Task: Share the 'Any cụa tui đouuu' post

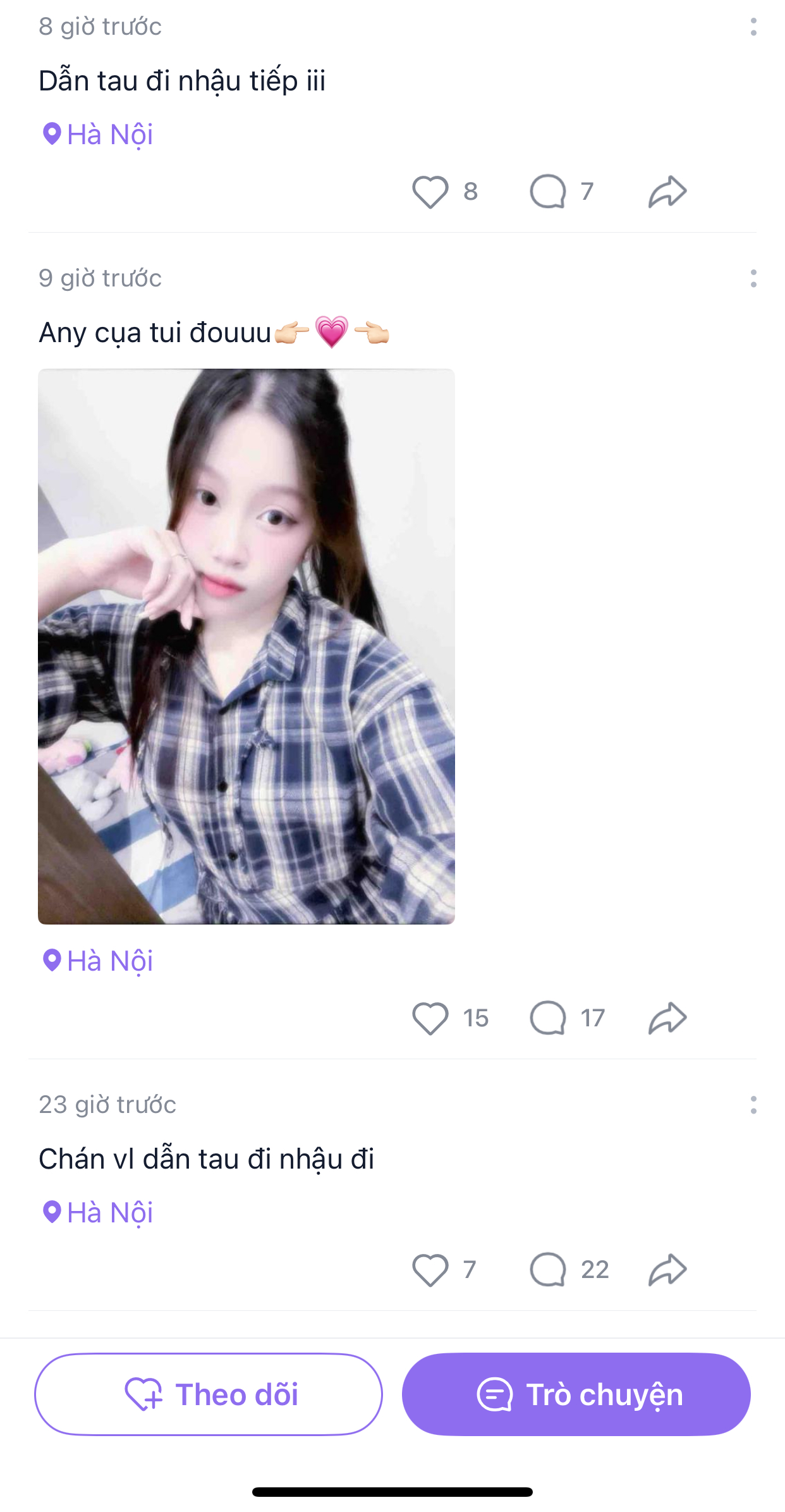Action: [x=667, y=1018]
